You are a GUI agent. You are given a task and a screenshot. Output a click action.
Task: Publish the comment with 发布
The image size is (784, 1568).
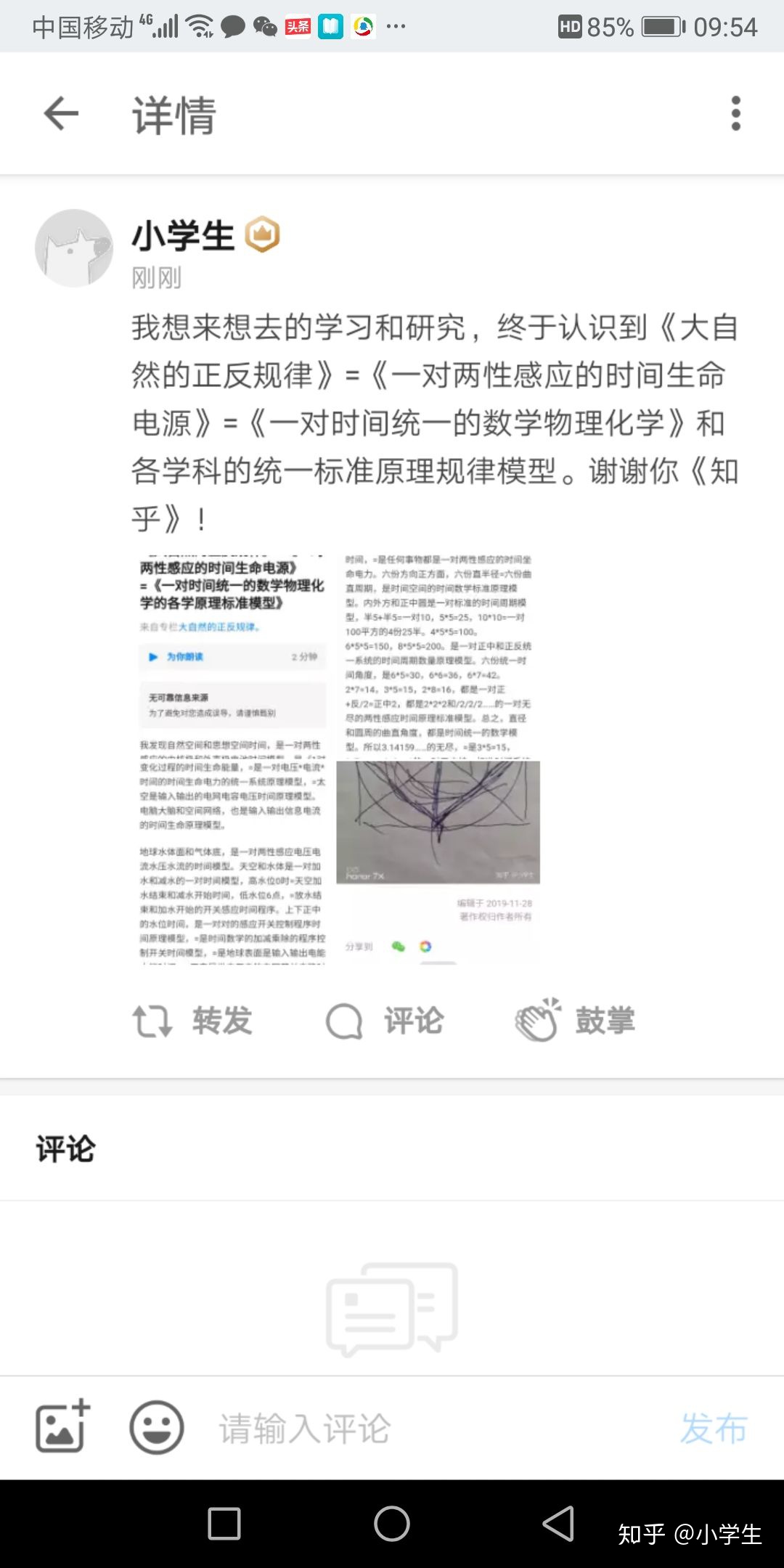coord(713,1429)
